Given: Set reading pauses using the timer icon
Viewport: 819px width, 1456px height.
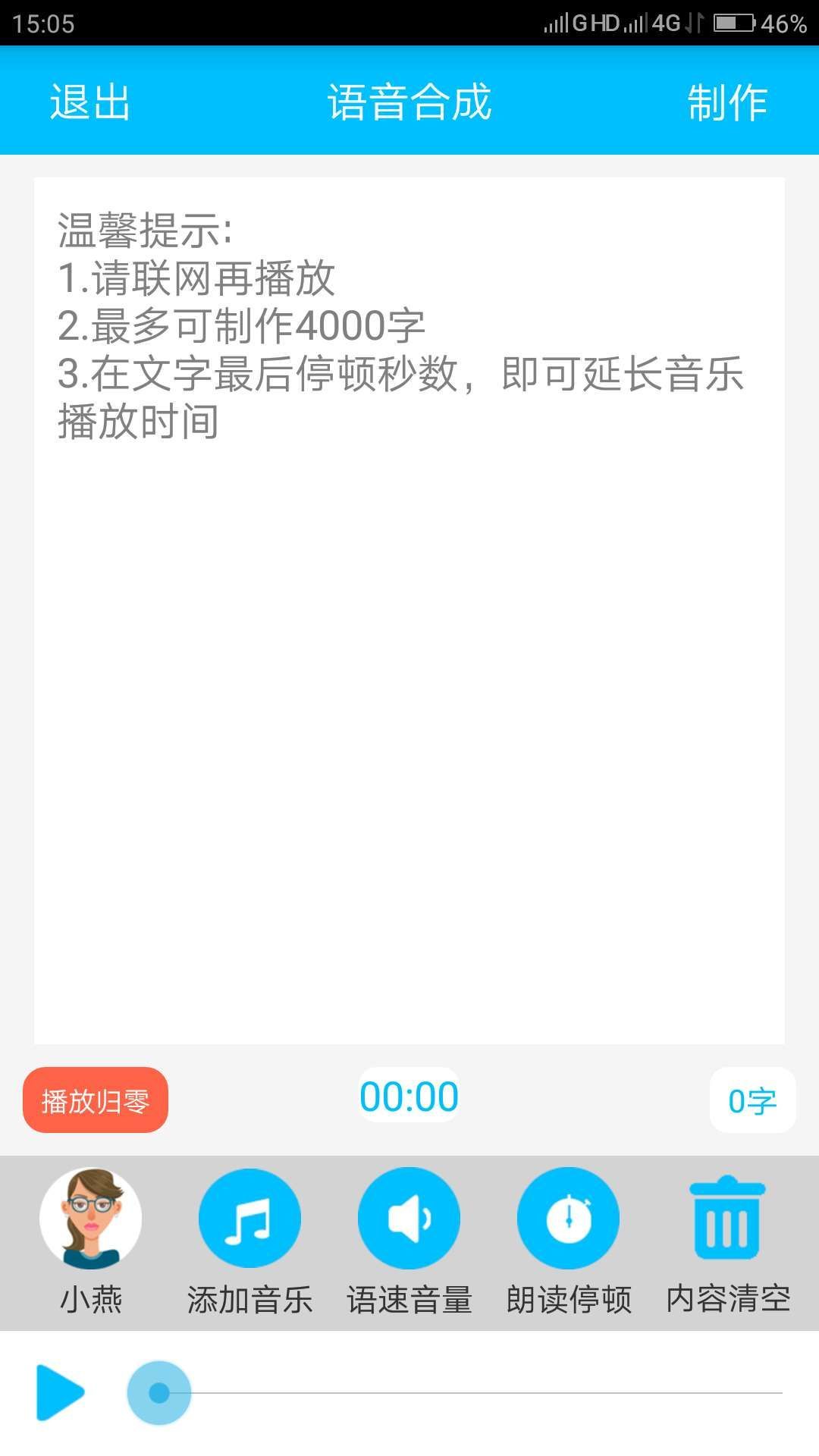Looking at the screenshot, I should coord(568,1217).
